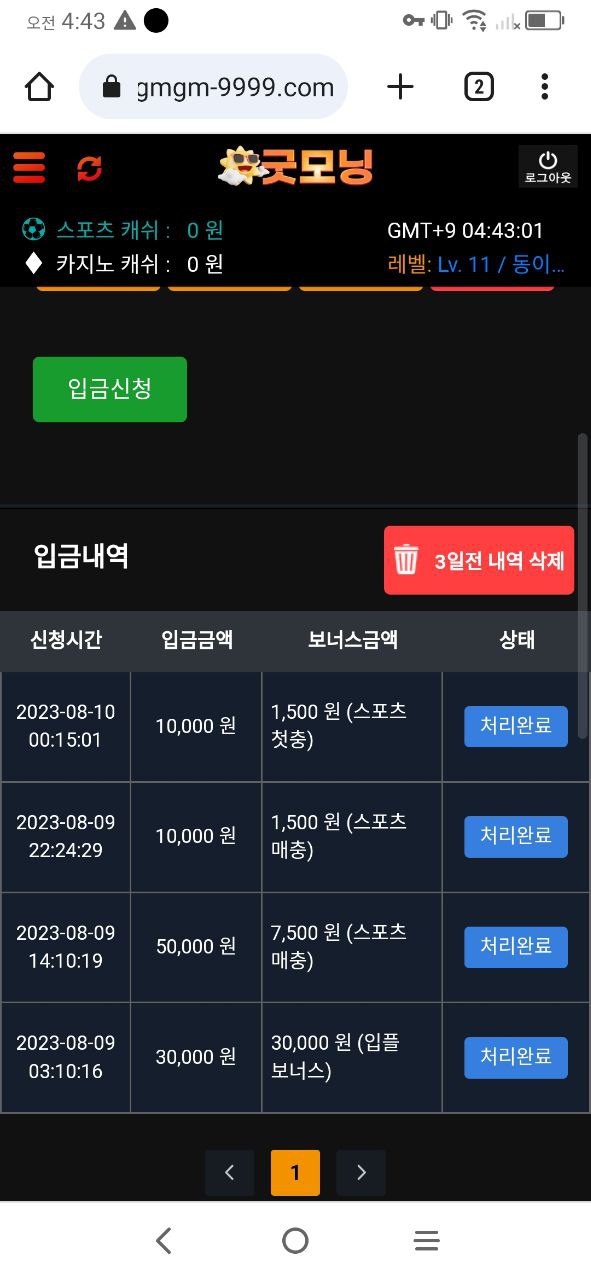Open the system recent apps

click(427, 1241)
